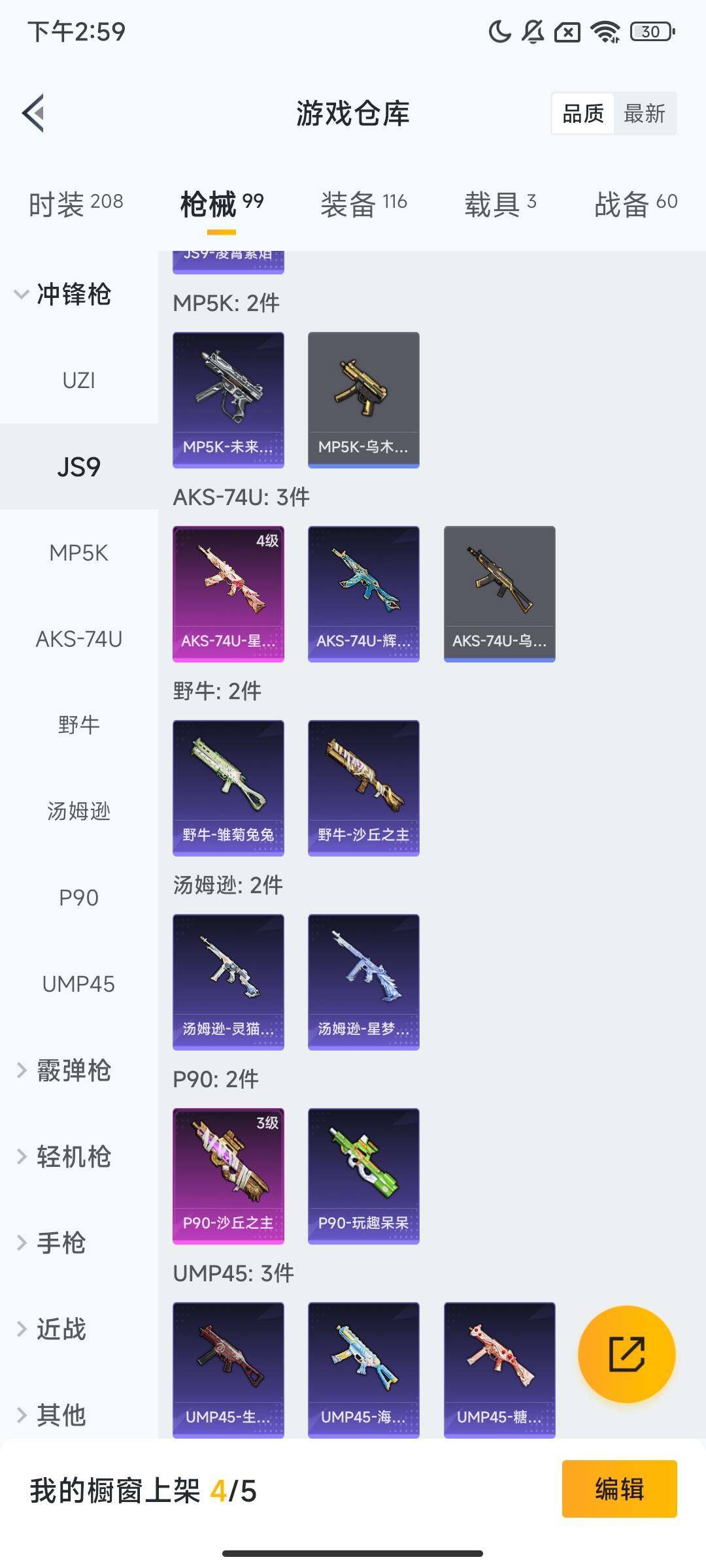Open the P90-玩趣呆呆 skin
706x1568 pixels.
(x=363, y=1175)
